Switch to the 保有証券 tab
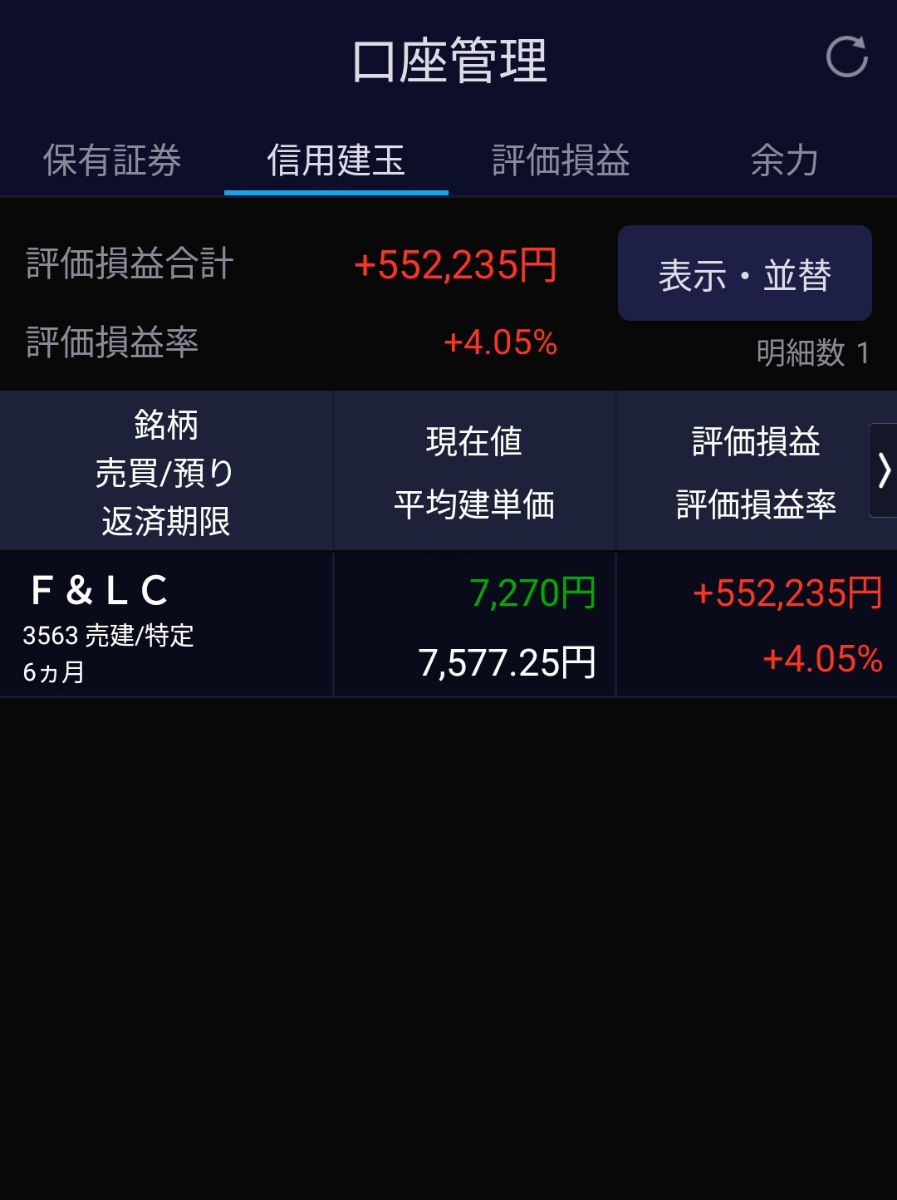The height and width of the screenshot is (1200, 897). (112, 160)
